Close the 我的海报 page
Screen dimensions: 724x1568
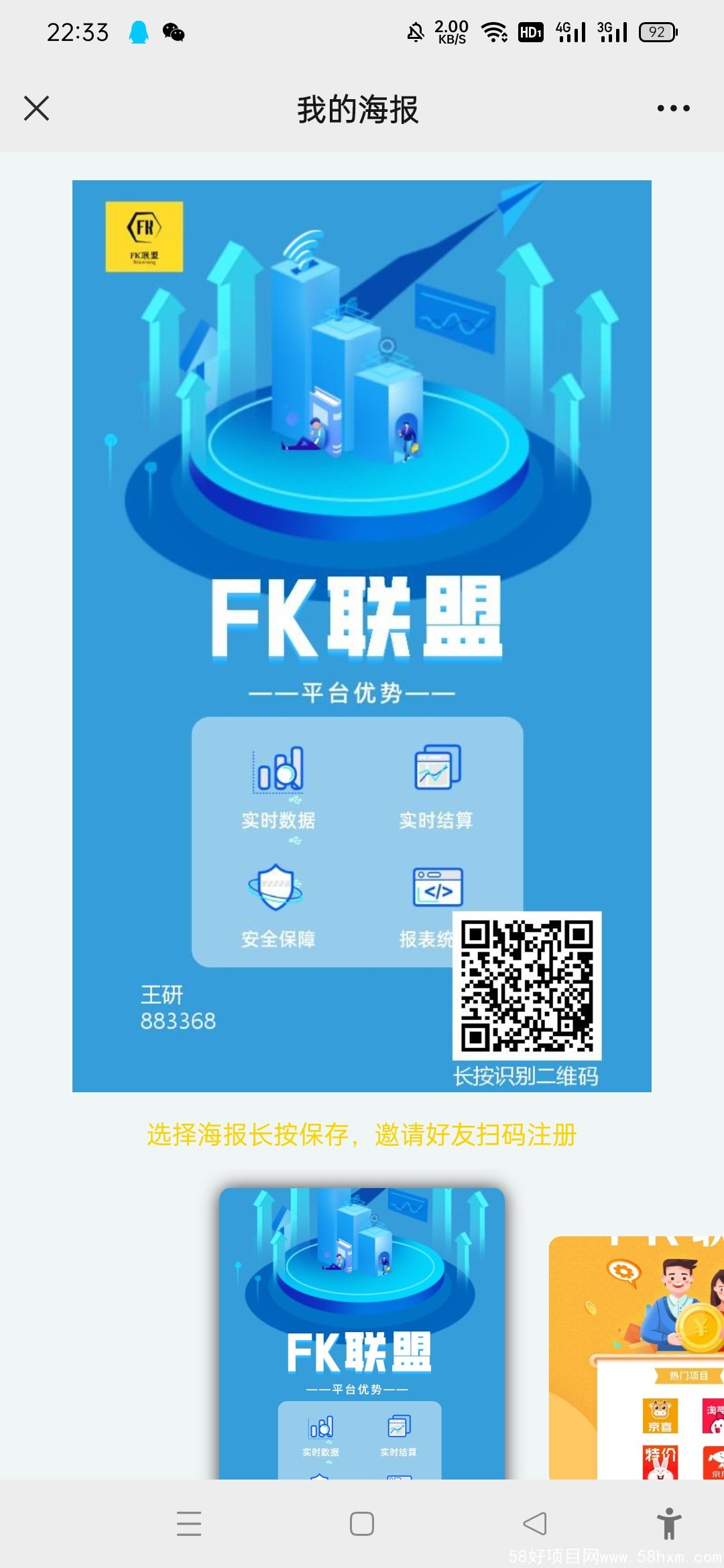tap(36, 108)
